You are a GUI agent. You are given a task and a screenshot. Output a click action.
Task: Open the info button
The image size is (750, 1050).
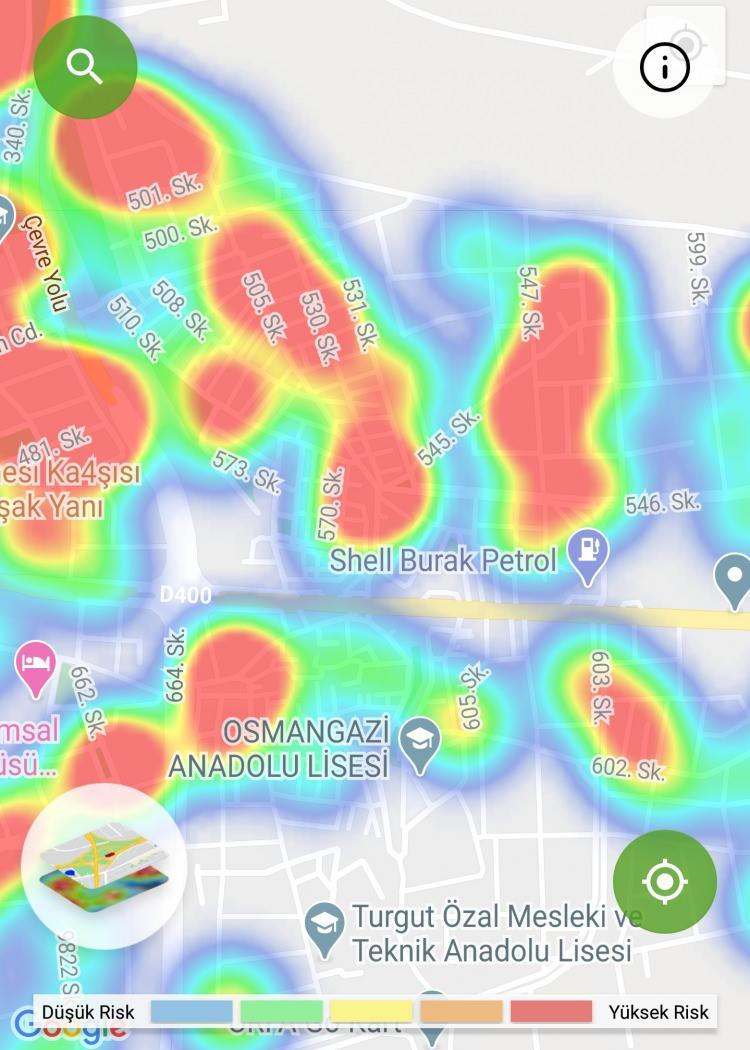(665, 68)
